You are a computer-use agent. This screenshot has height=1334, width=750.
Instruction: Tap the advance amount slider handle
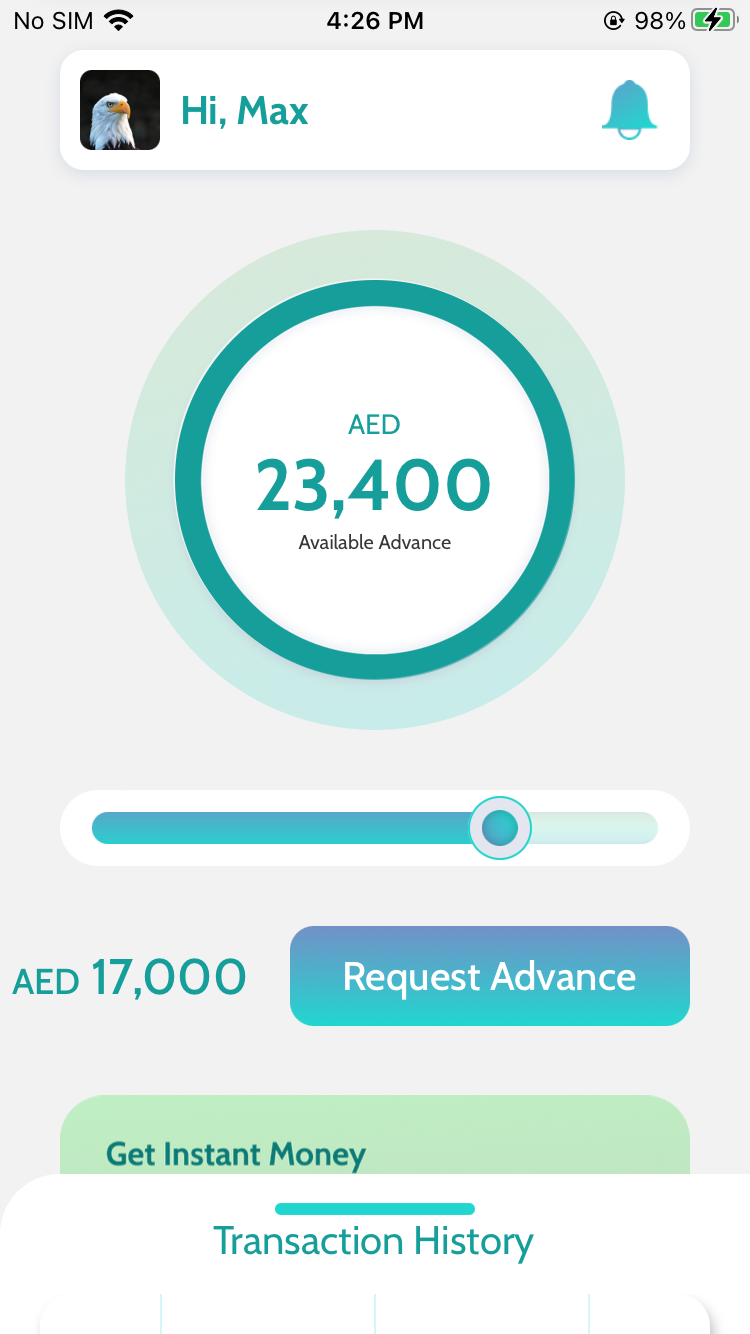tap(500, 828)
